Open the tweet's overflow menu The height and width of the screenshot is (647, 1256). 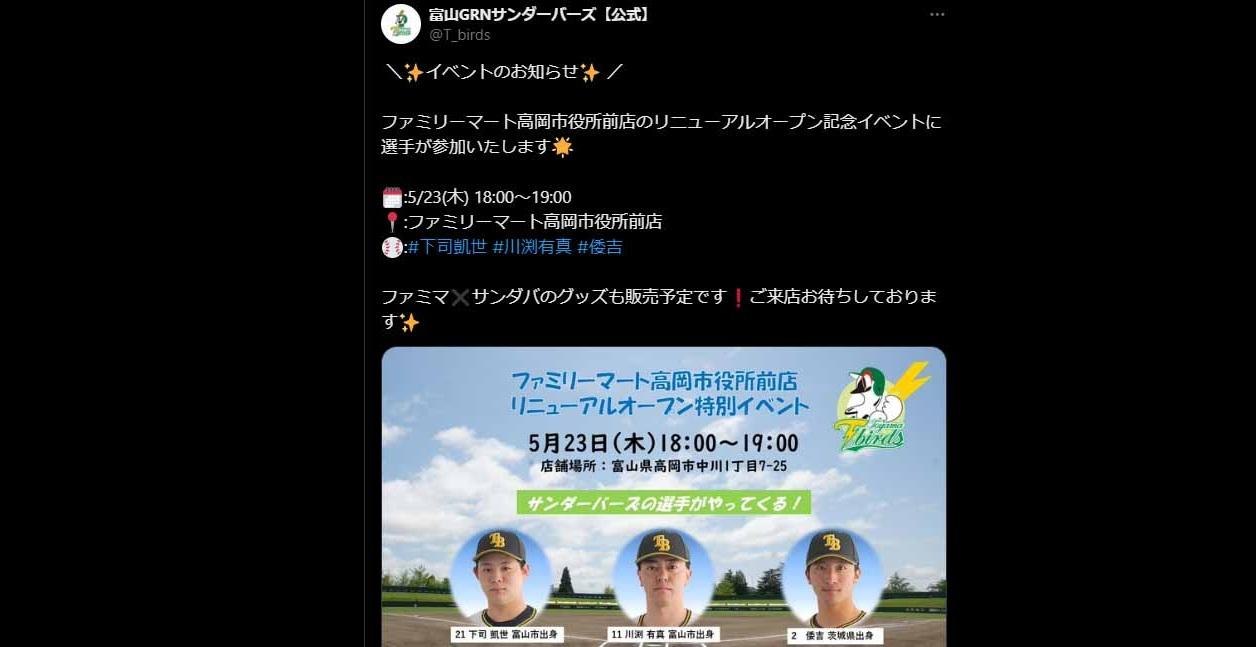pyautogui.click(x=936, y=15)
